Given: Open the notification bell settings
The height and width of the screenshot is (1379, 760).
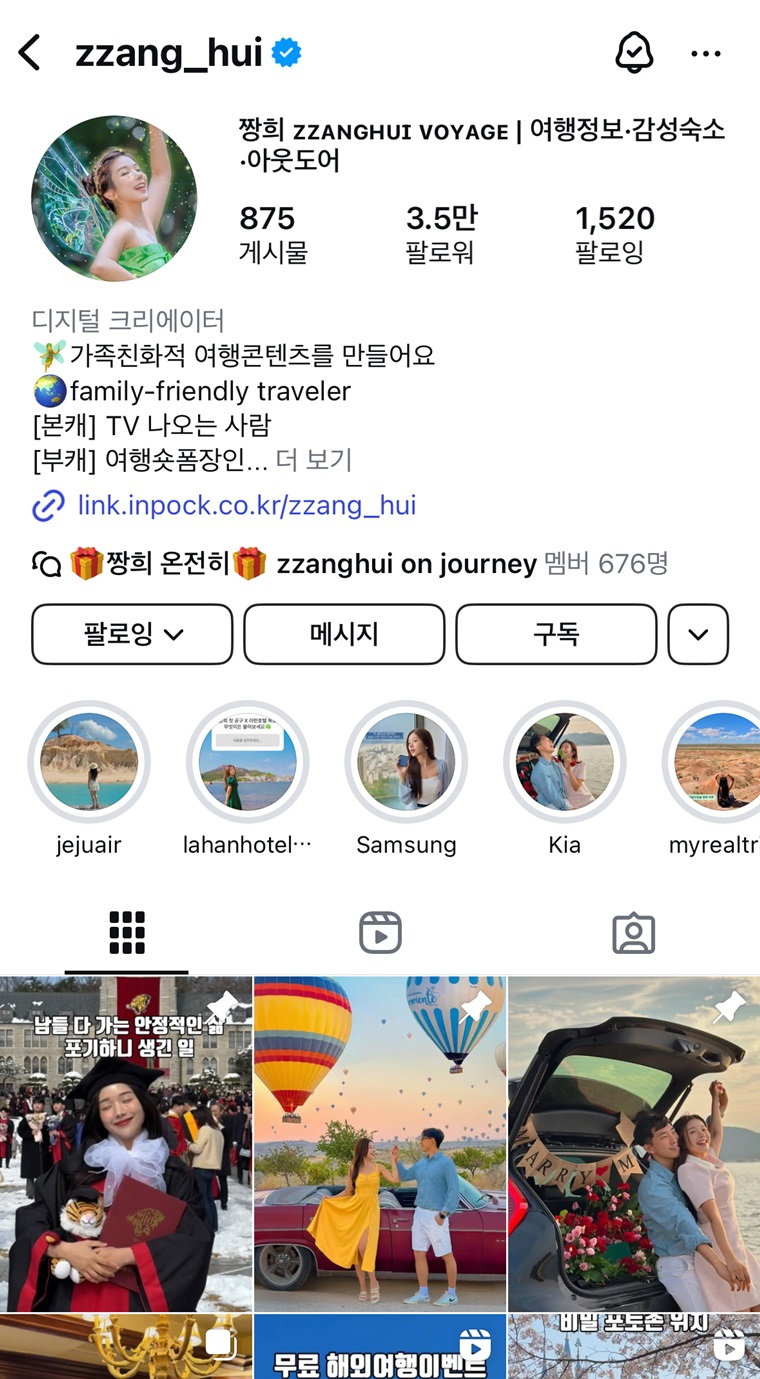Looking at the screenshot, I should [x=634, y=53].
